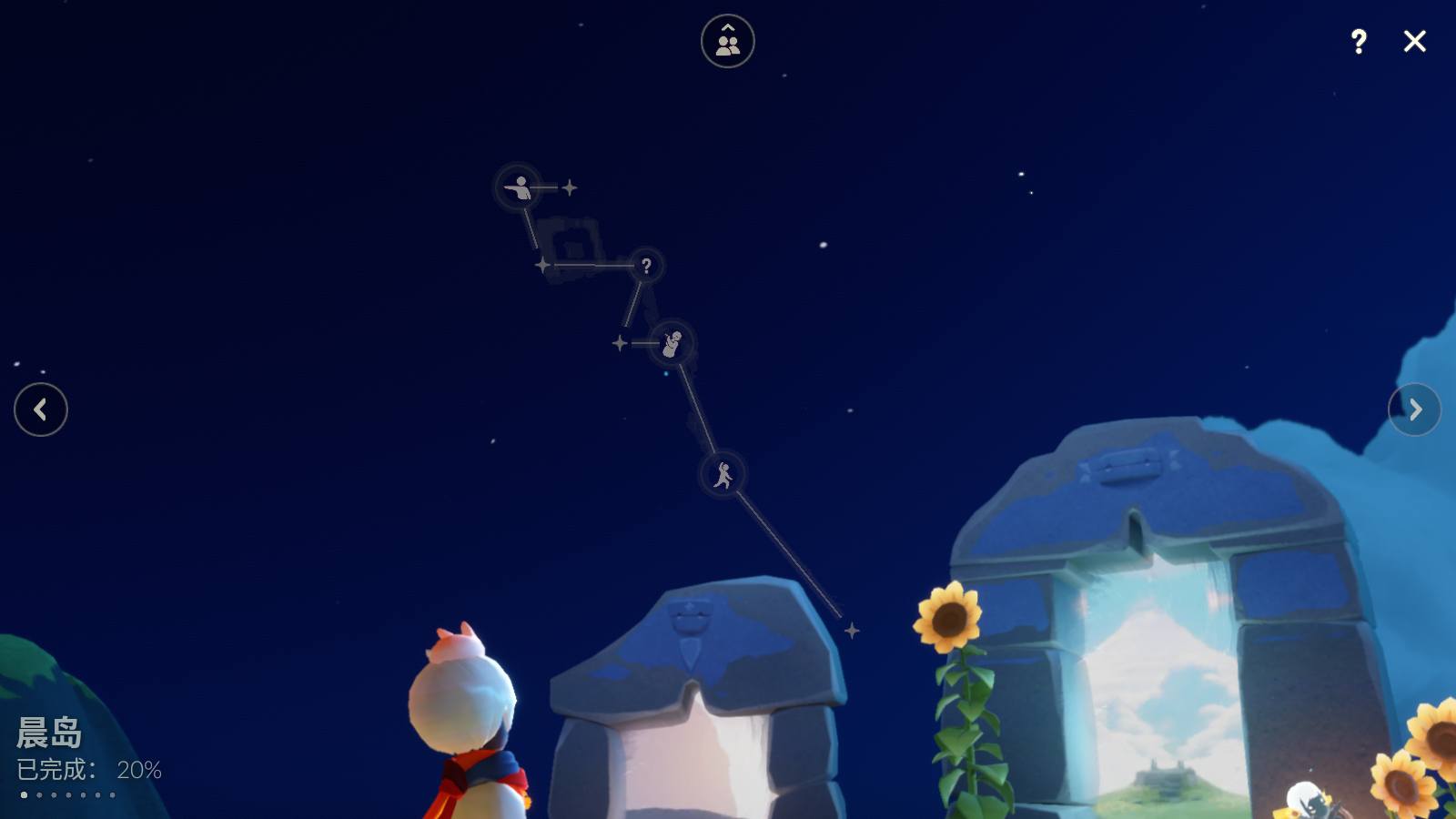Go to the previous constellation
The image size is (1456, 819).
click(x=41, y=409)
